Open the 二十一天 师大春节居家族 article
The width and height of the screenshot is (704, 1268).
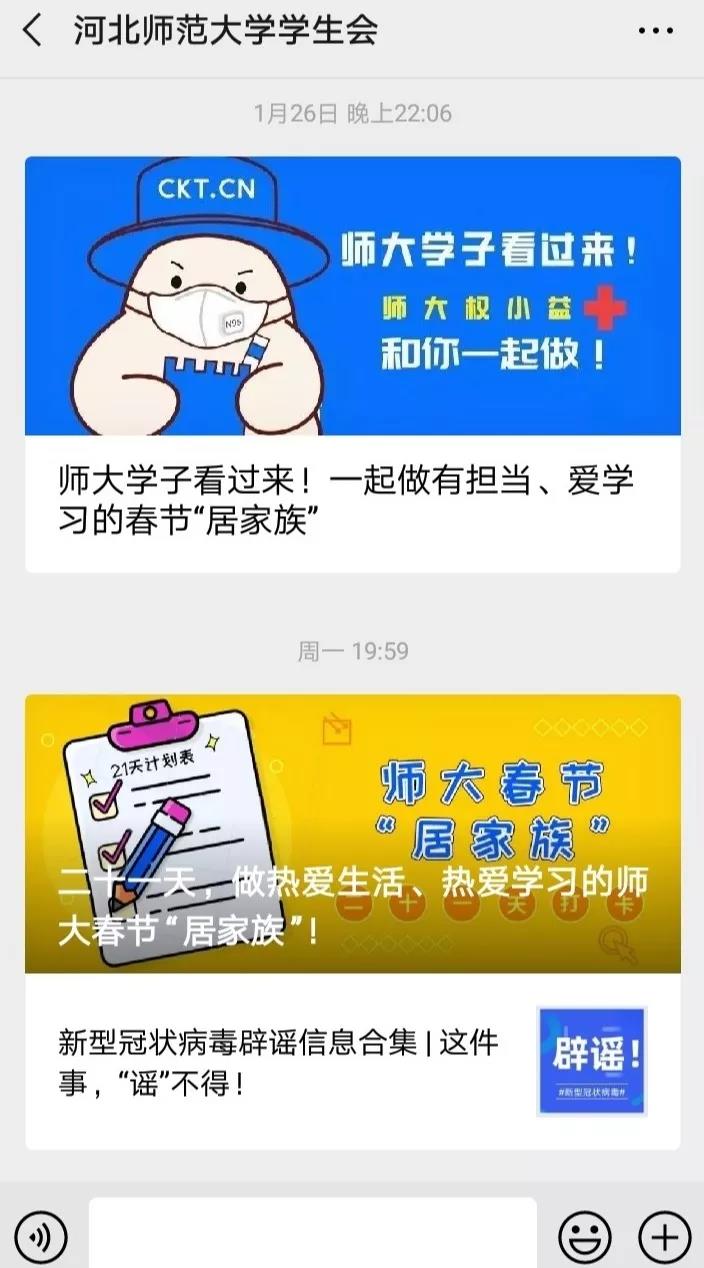point(353,833)
